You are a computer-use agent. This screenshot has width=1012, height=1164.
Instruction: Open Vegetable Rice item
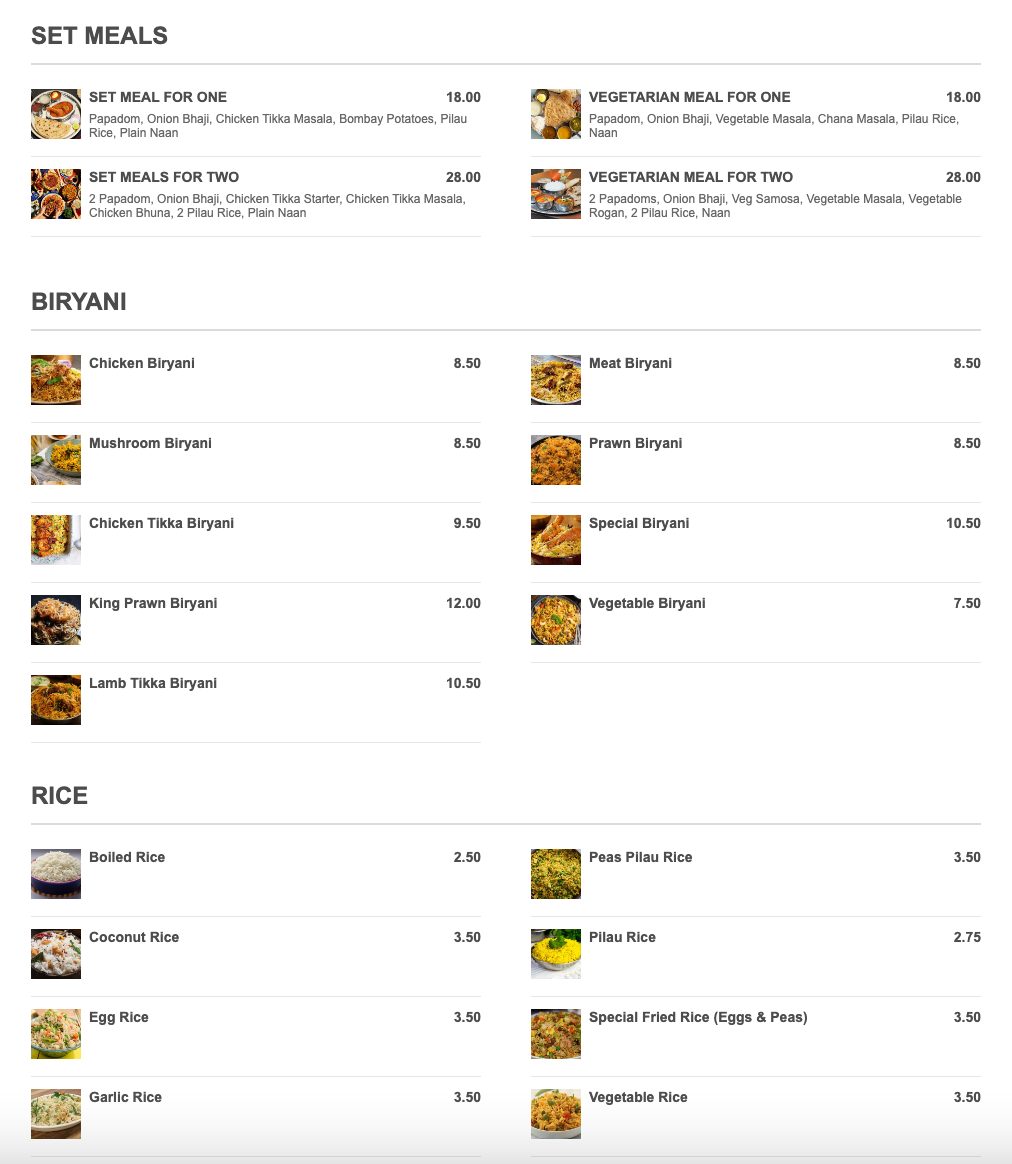tap(638, 1097)
